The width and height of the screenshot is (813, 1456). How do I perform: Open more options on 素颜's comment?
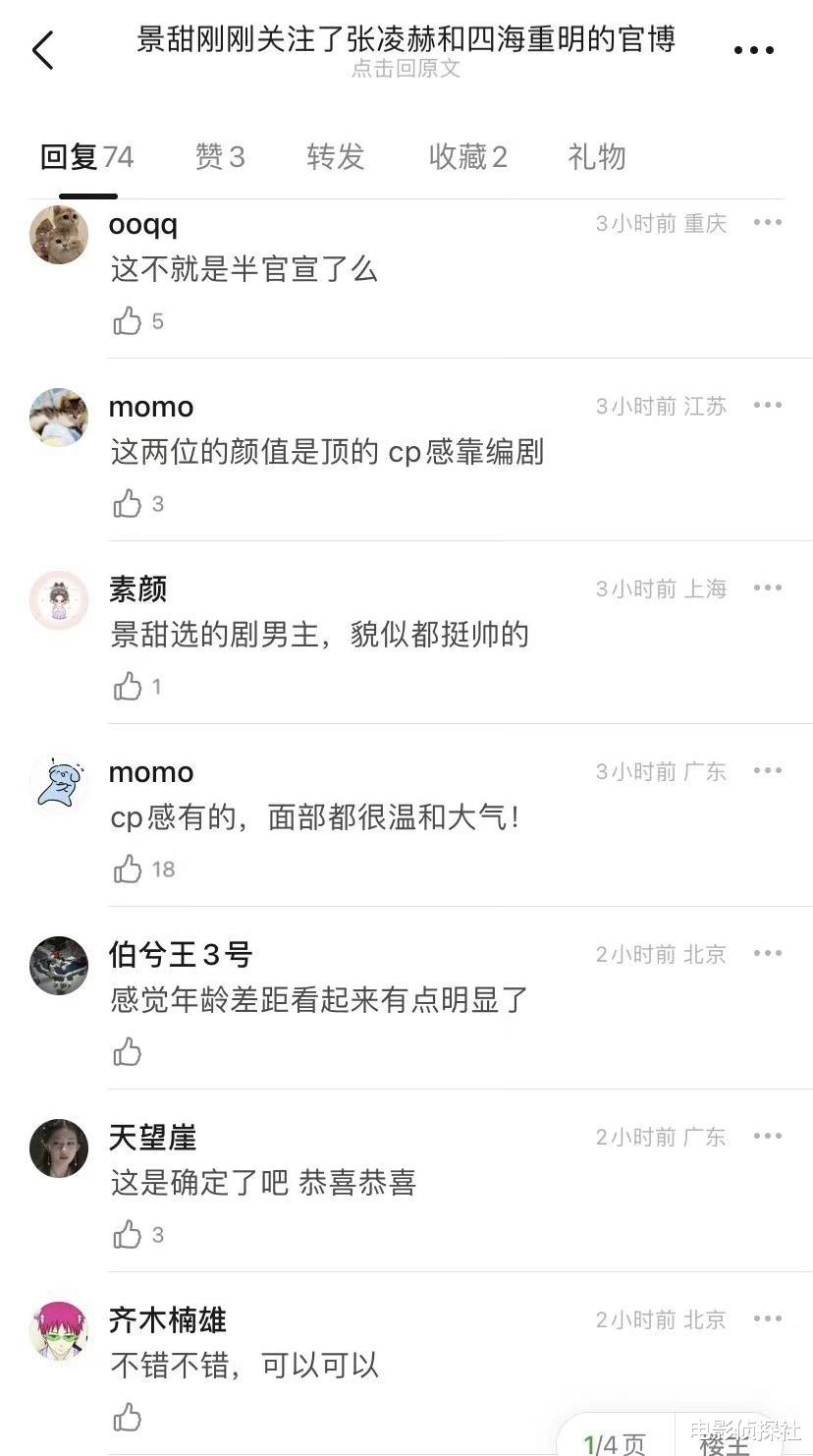(768, 588)
